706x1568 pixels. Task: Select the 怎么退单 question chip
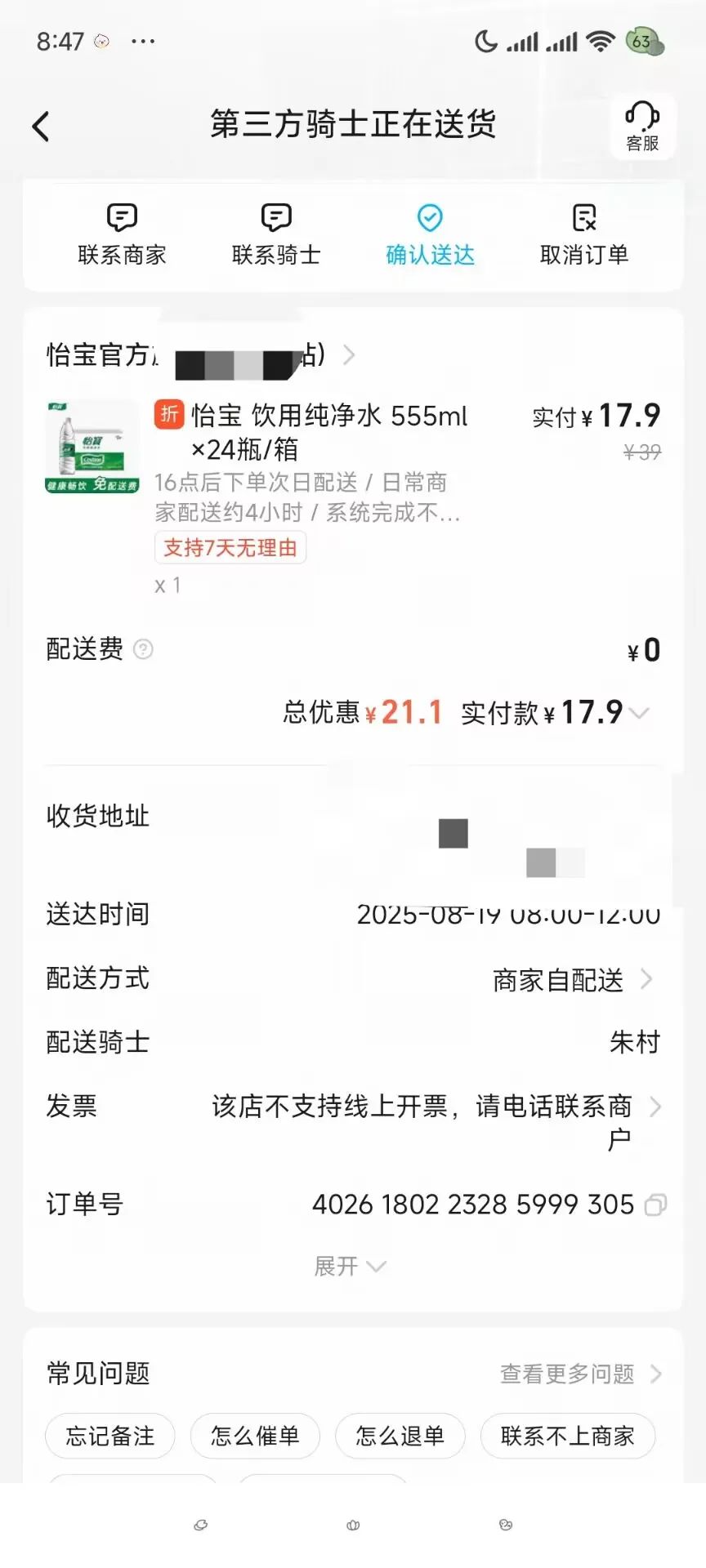pyautogui.click(x=400, y=1436)
